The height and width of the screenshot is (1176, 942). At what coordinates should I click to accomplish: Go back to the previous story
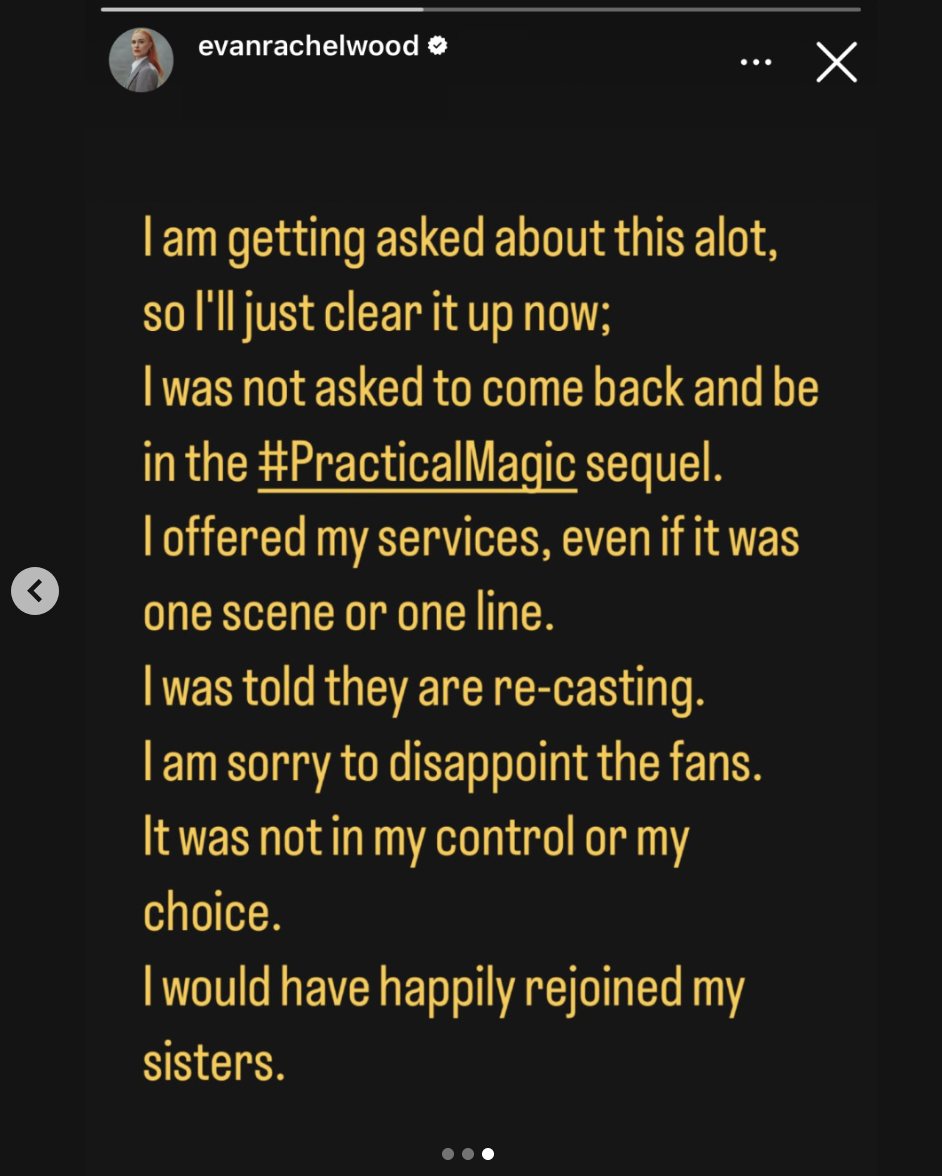point(35,591)
